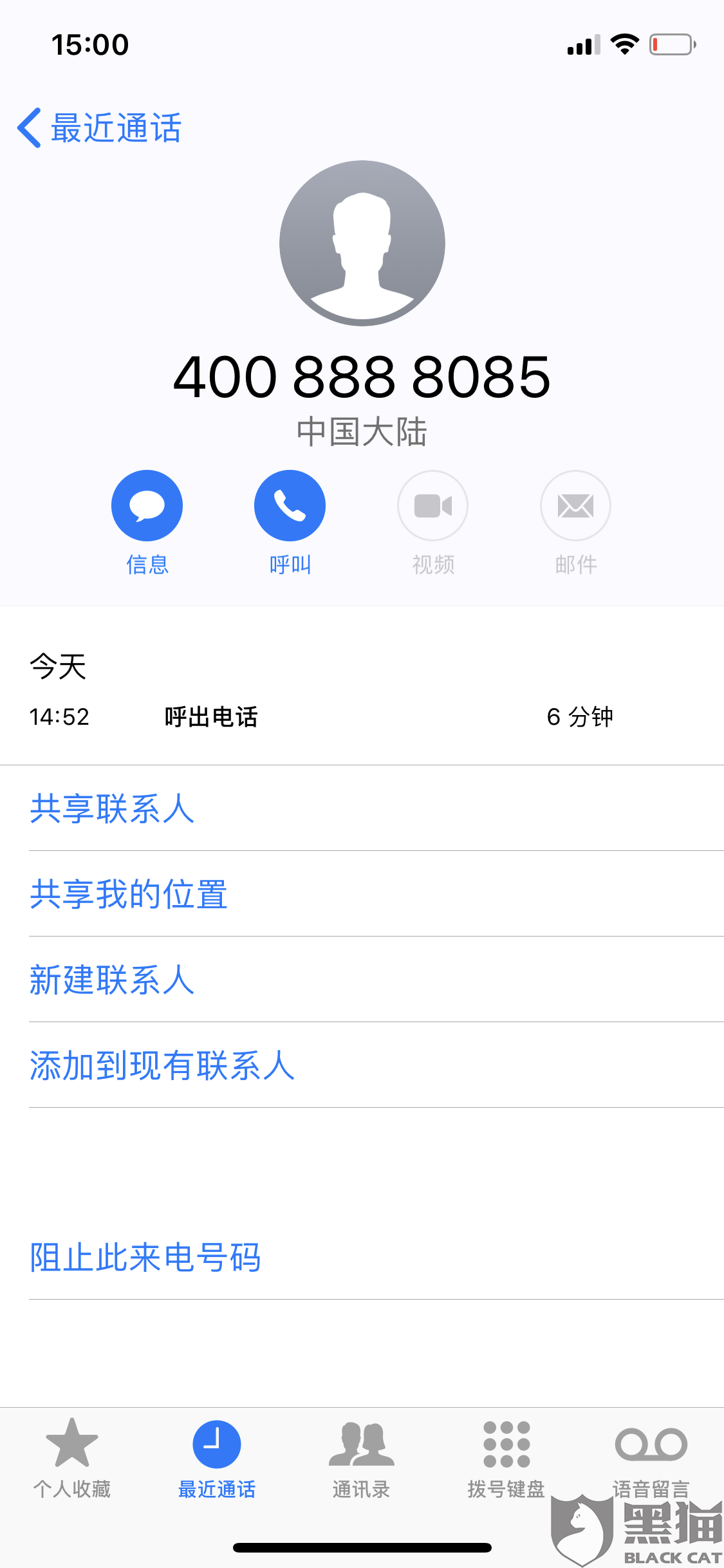Block caller via 阻止此来电号码

(145, 1257)
